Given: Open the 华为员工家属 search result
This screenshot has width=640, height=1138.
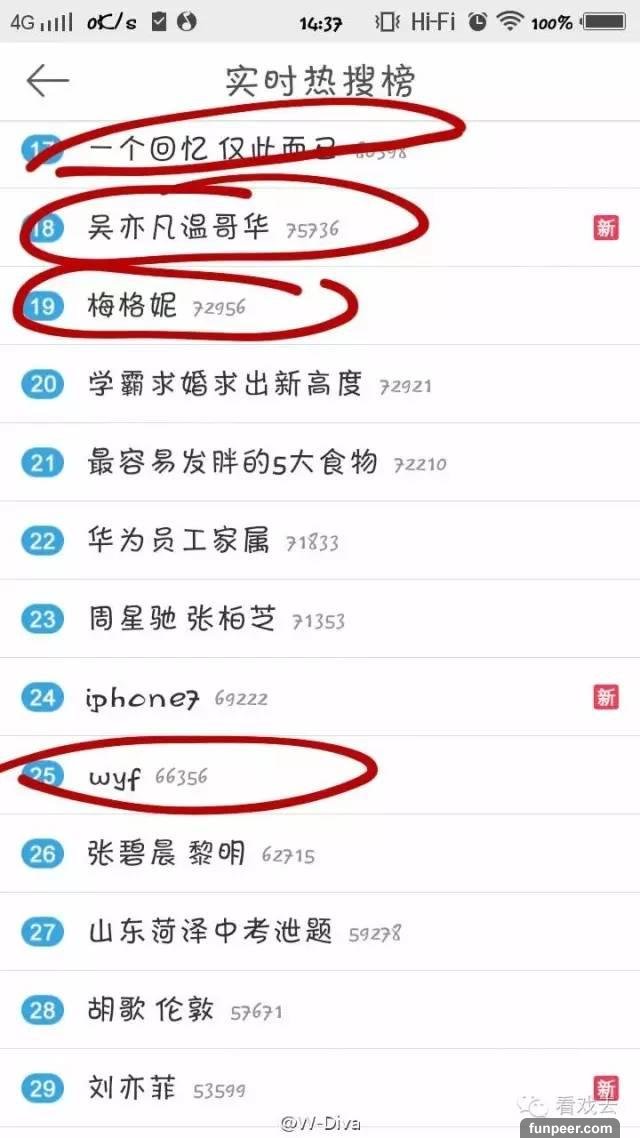Looking at the screenshot, I should [178, 541].
